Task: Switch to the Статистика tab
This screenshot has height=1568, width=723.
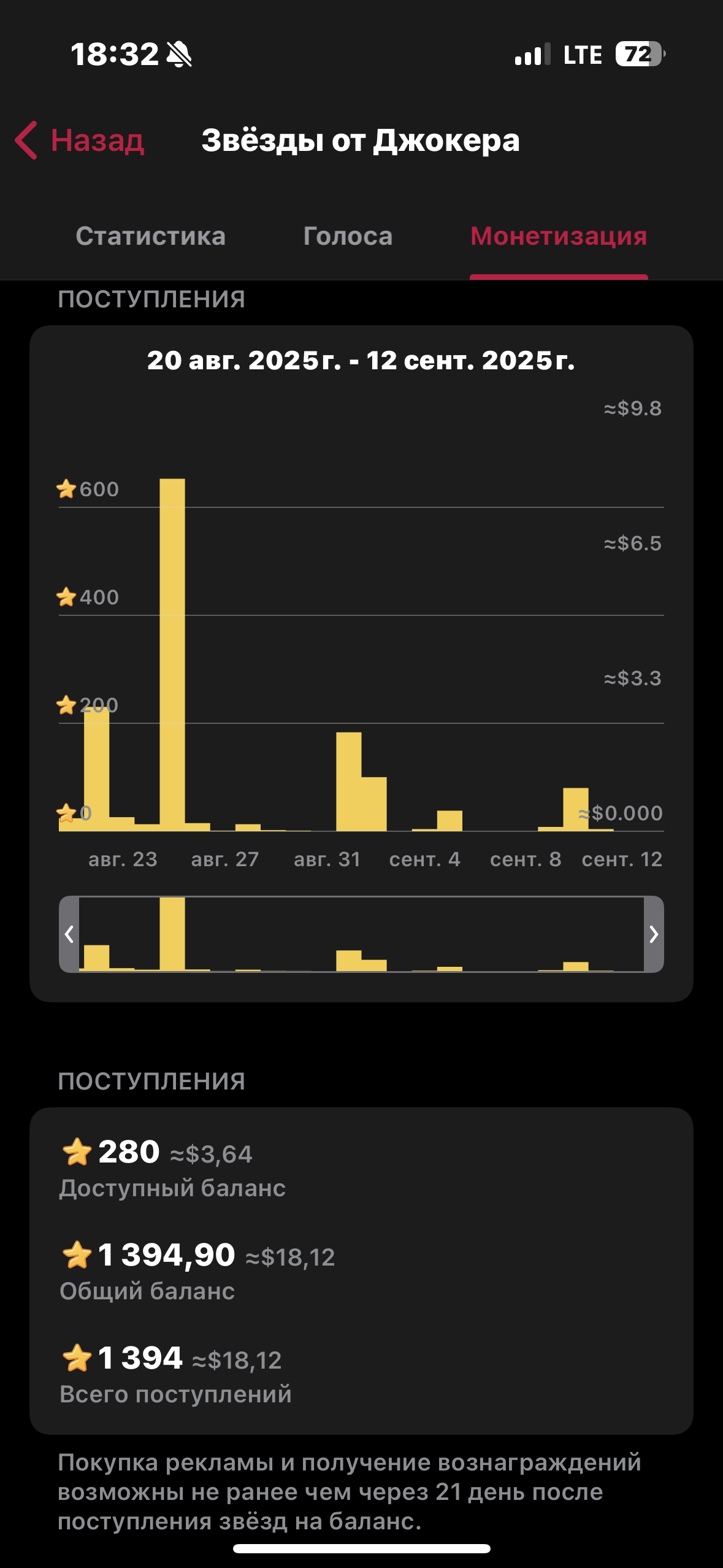Action: pyautogui.click(x=151, y=236)
